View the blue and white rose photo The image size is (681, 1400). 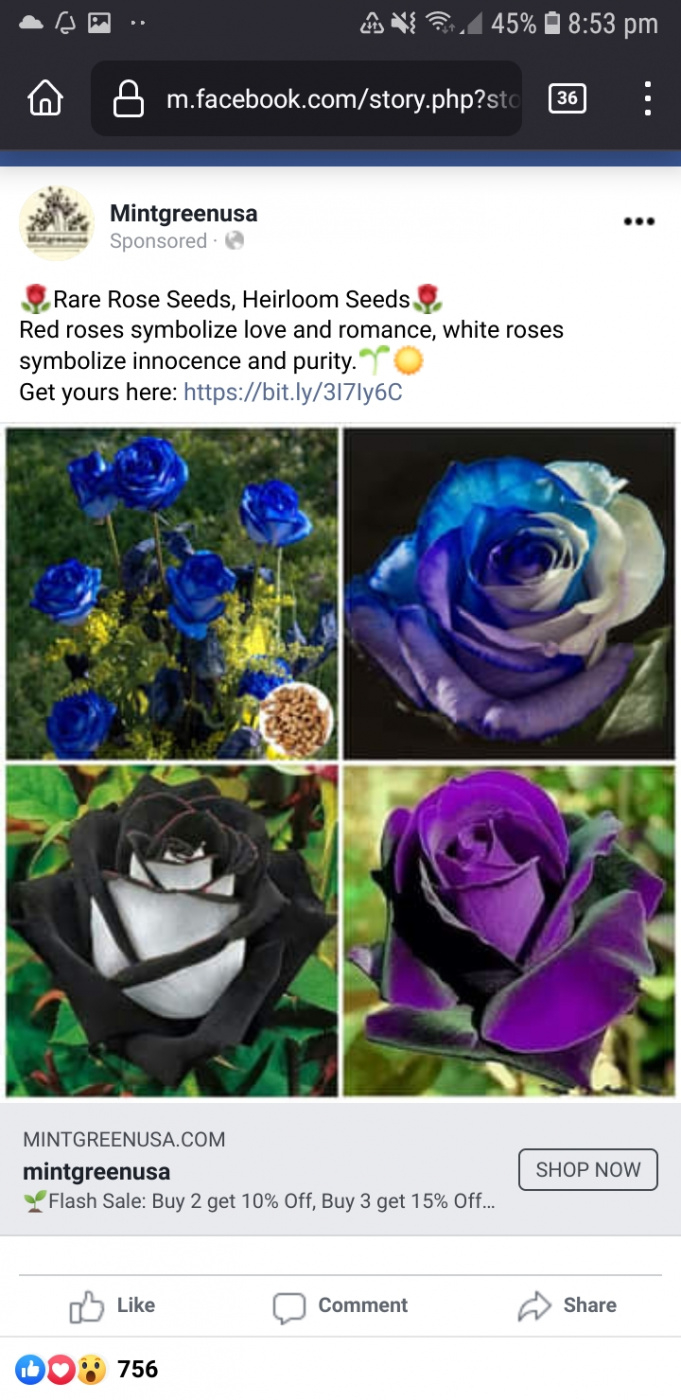509,592
